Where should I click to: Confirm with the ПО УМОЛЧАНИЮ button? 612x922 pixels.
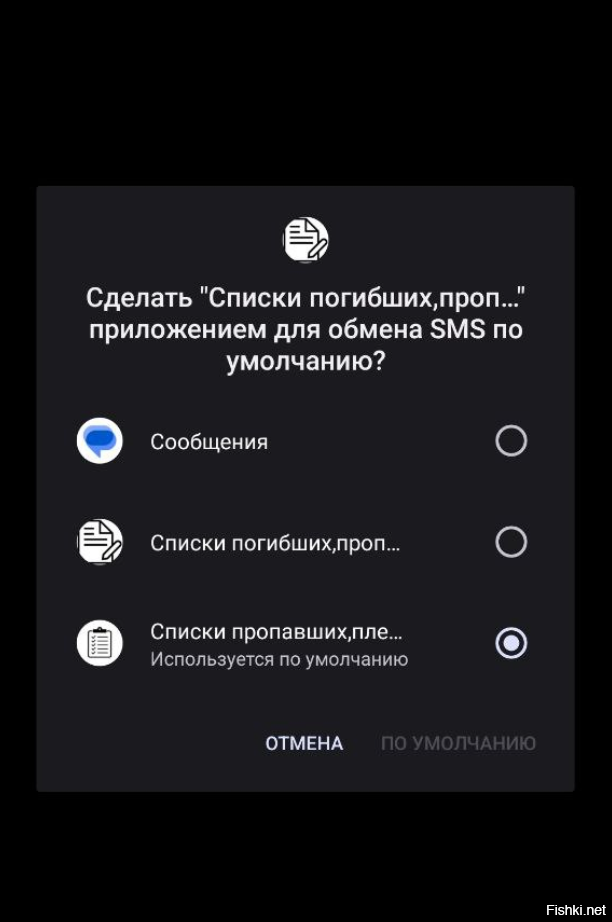point(458,743)
